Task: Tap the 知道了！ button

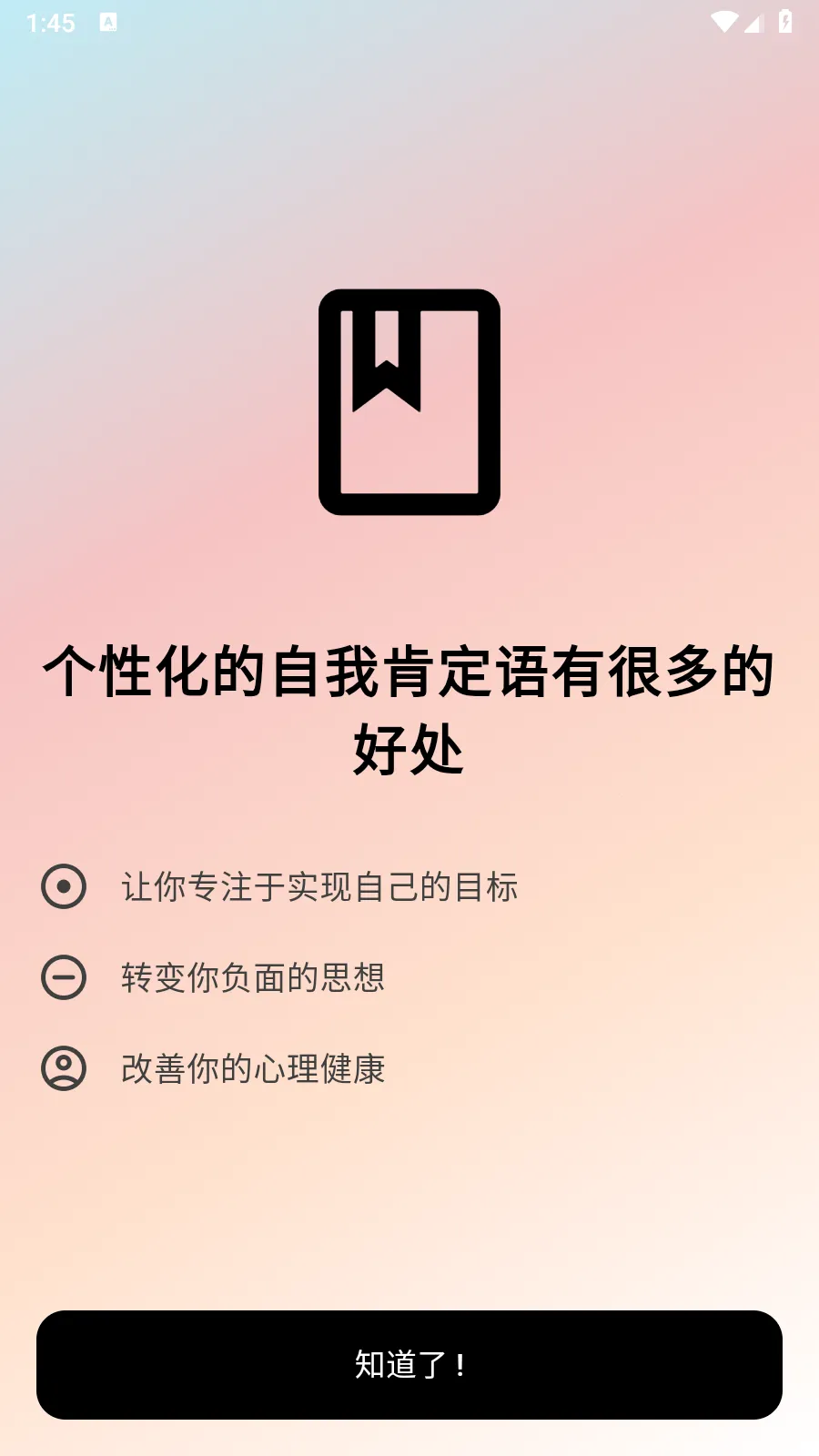Action: (x=409, y=1364)
